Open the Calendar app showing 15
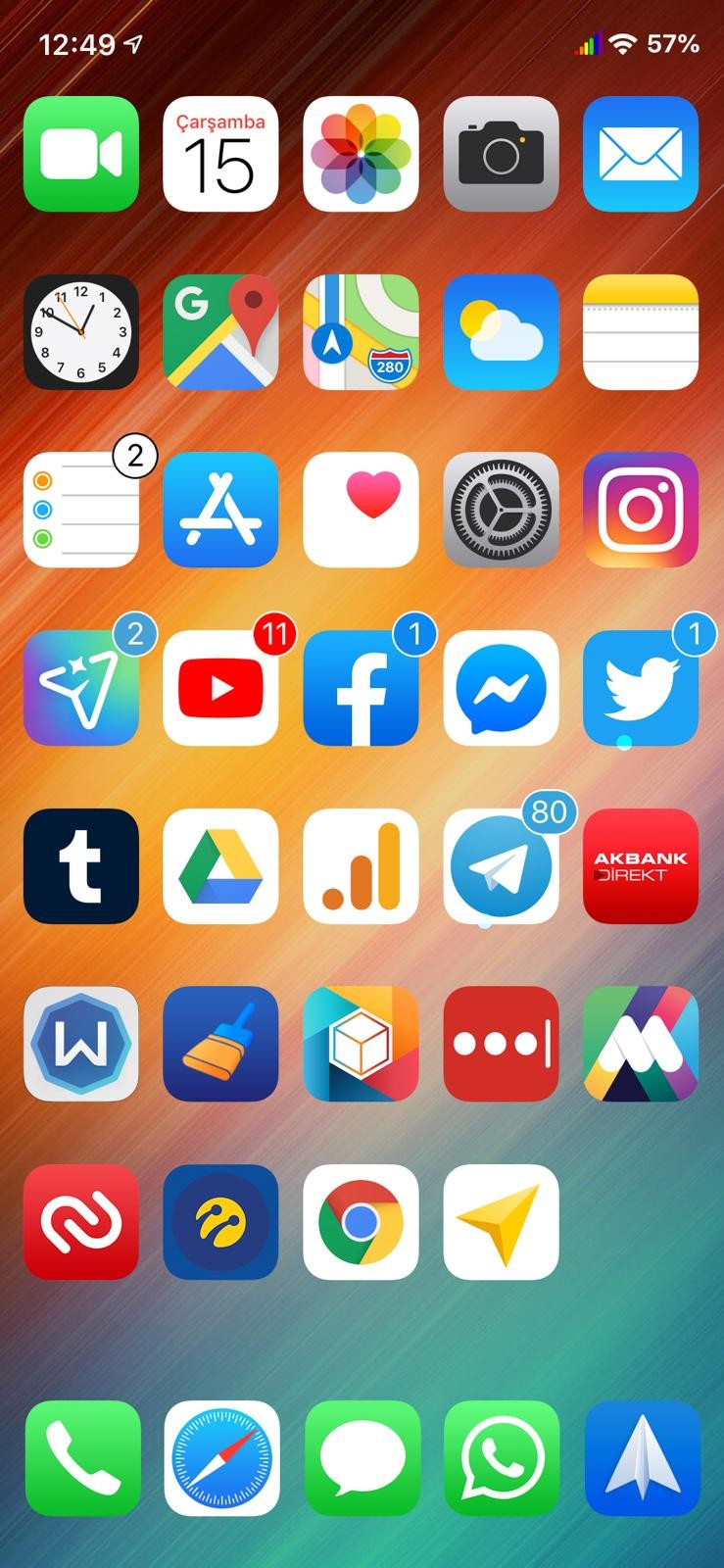Viewport: 724px width, 1568px height. [x=220, y=154]
